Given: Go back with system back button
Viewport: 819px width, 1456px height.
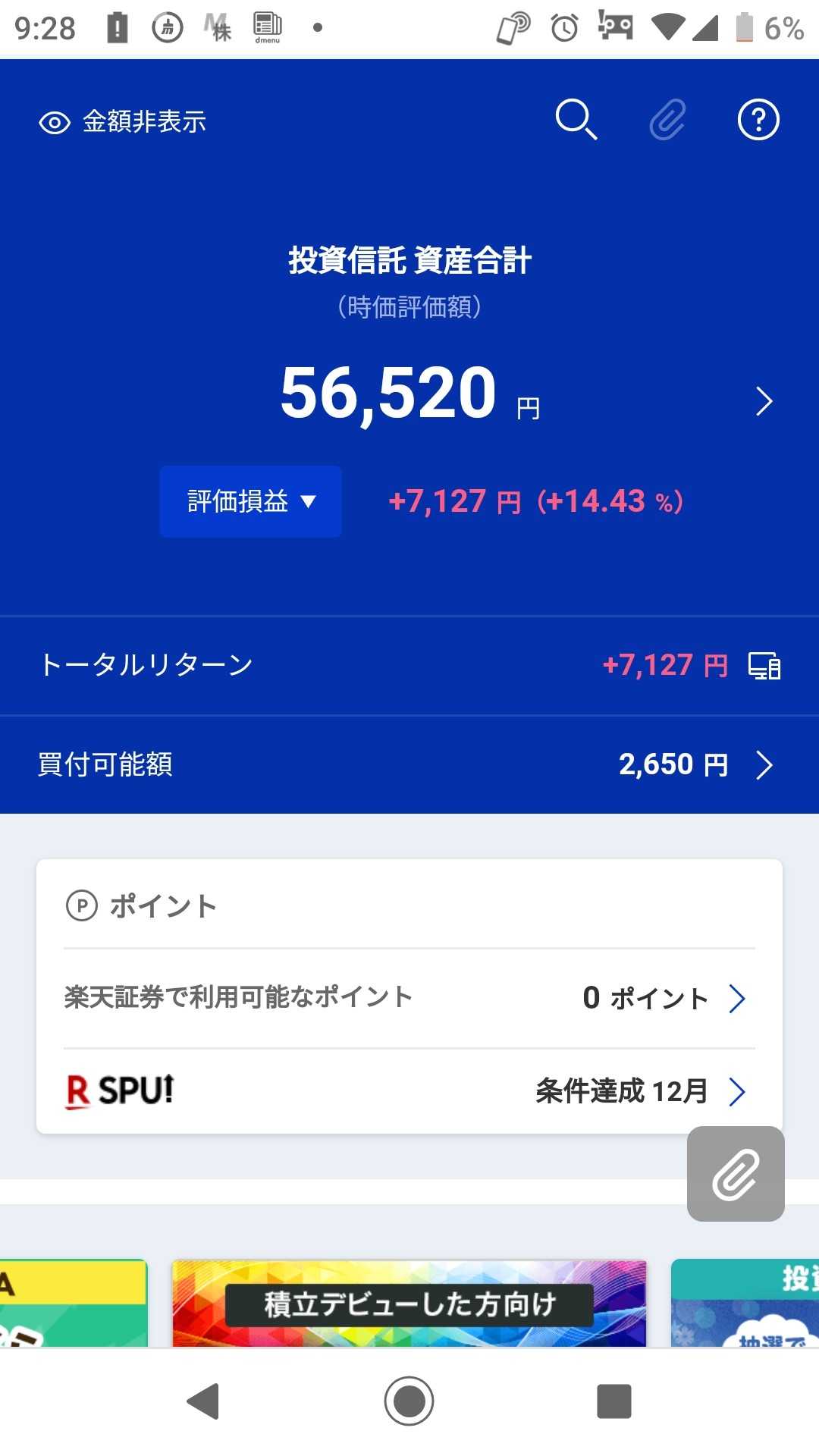Looking at the screenshot, I should [203, 1401].
